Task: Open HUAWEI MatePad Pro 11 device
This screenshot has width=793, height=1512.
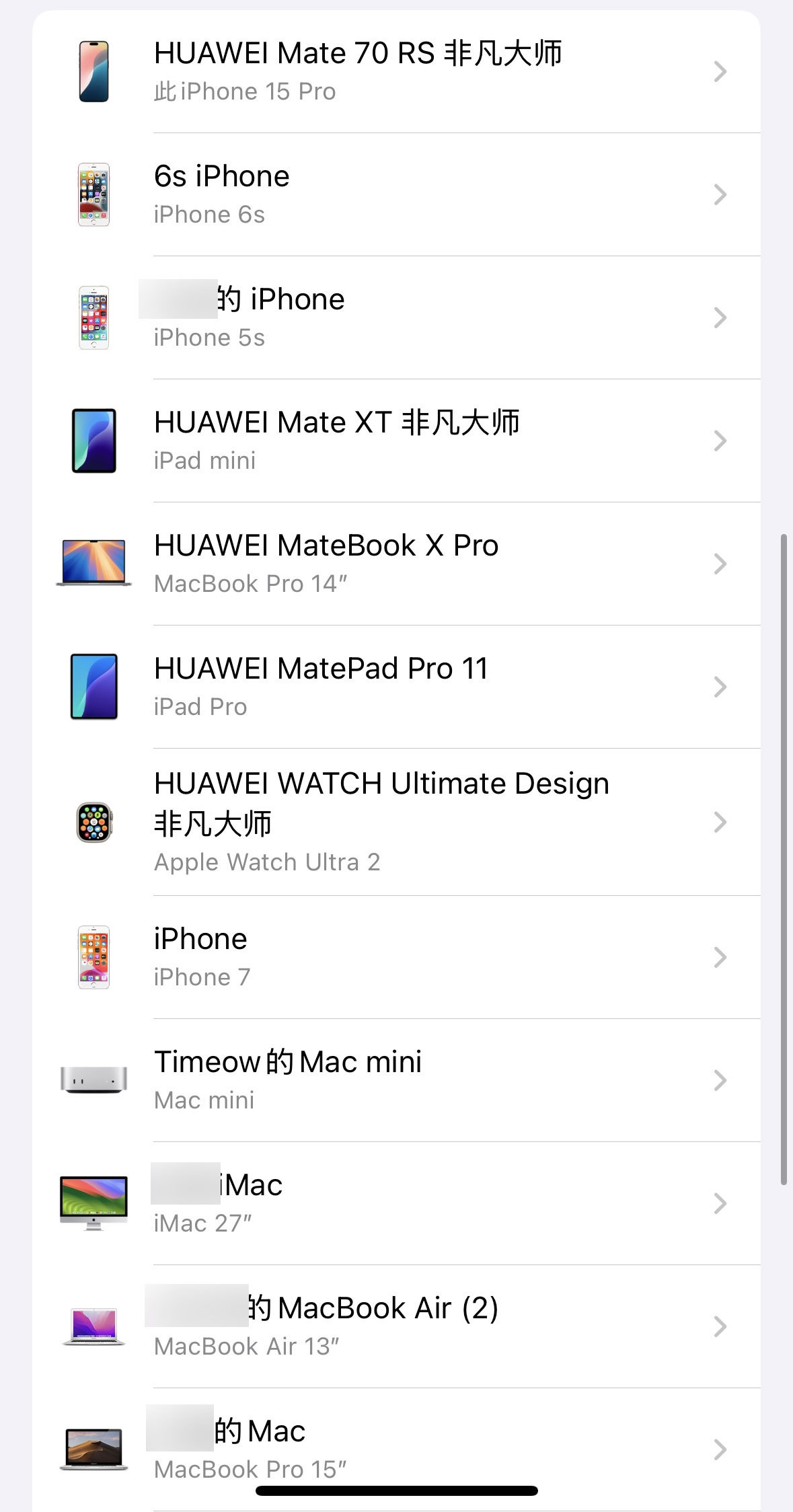Action: tap(395, 687)
